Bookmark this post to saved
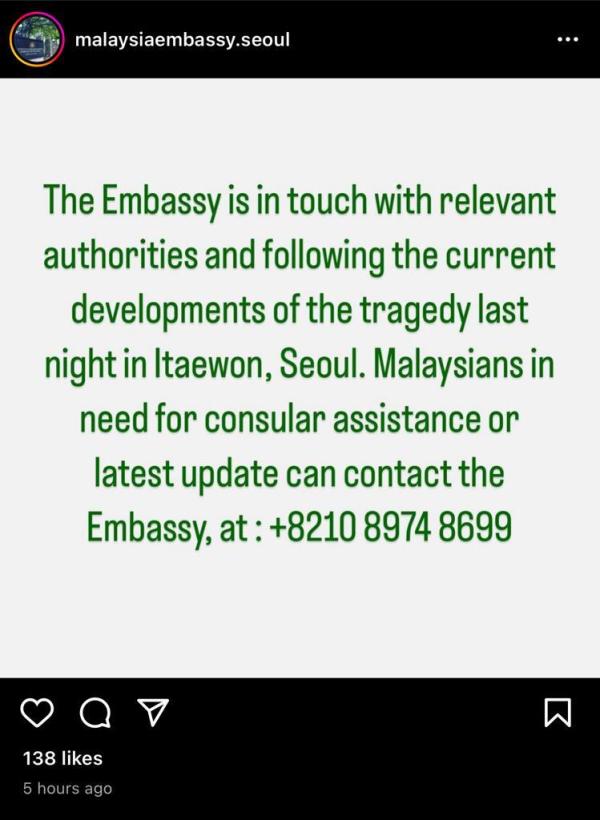Image resolution: width=600 pixels, height=820 pixels. click(557, 712)
